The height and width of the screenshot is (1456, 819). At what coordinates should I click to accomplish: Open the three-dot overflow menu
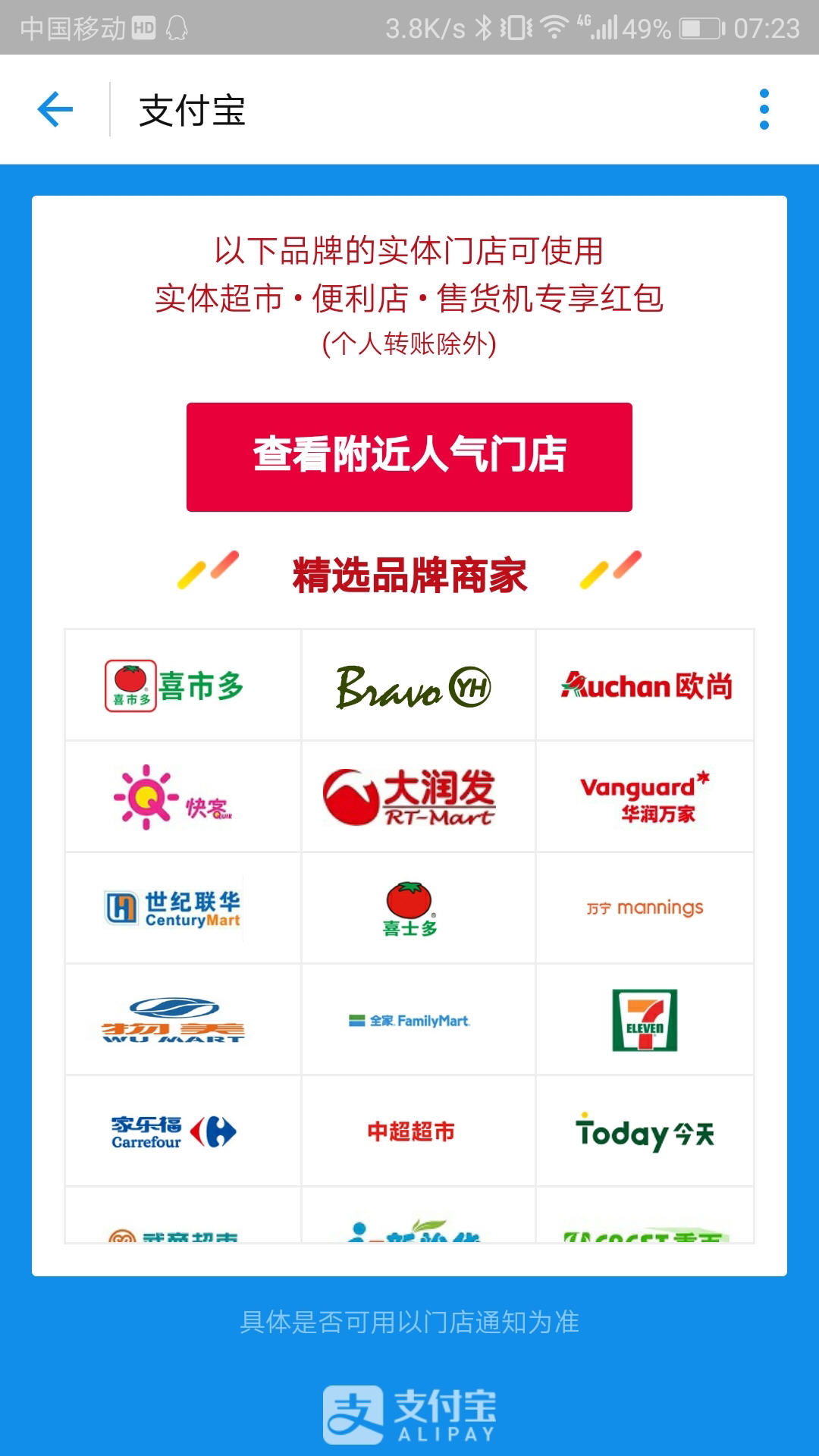coord(764,110)
